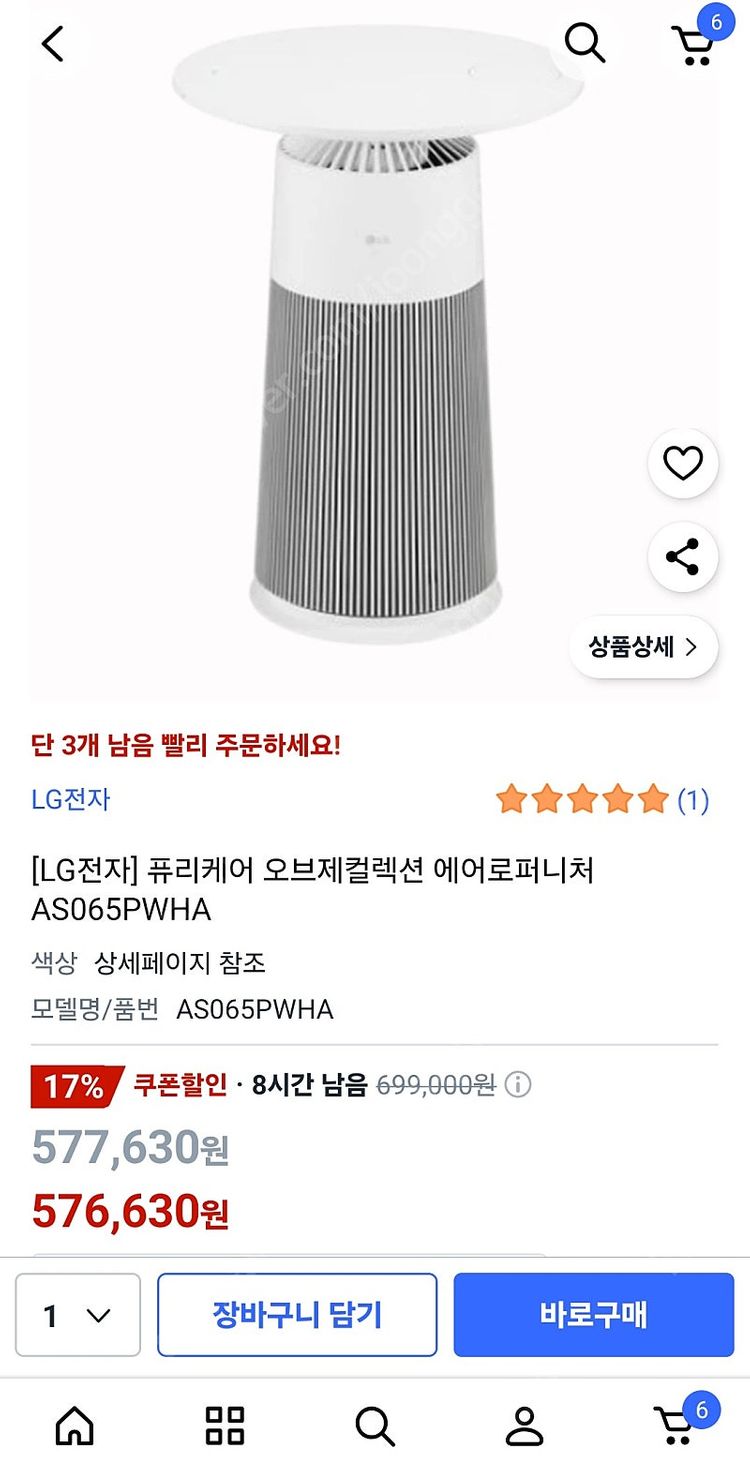Tap 바로구매 to purchase immediately
Image resolution: width=750 pixels, height=1480 pixels.
coord(594,1315)
